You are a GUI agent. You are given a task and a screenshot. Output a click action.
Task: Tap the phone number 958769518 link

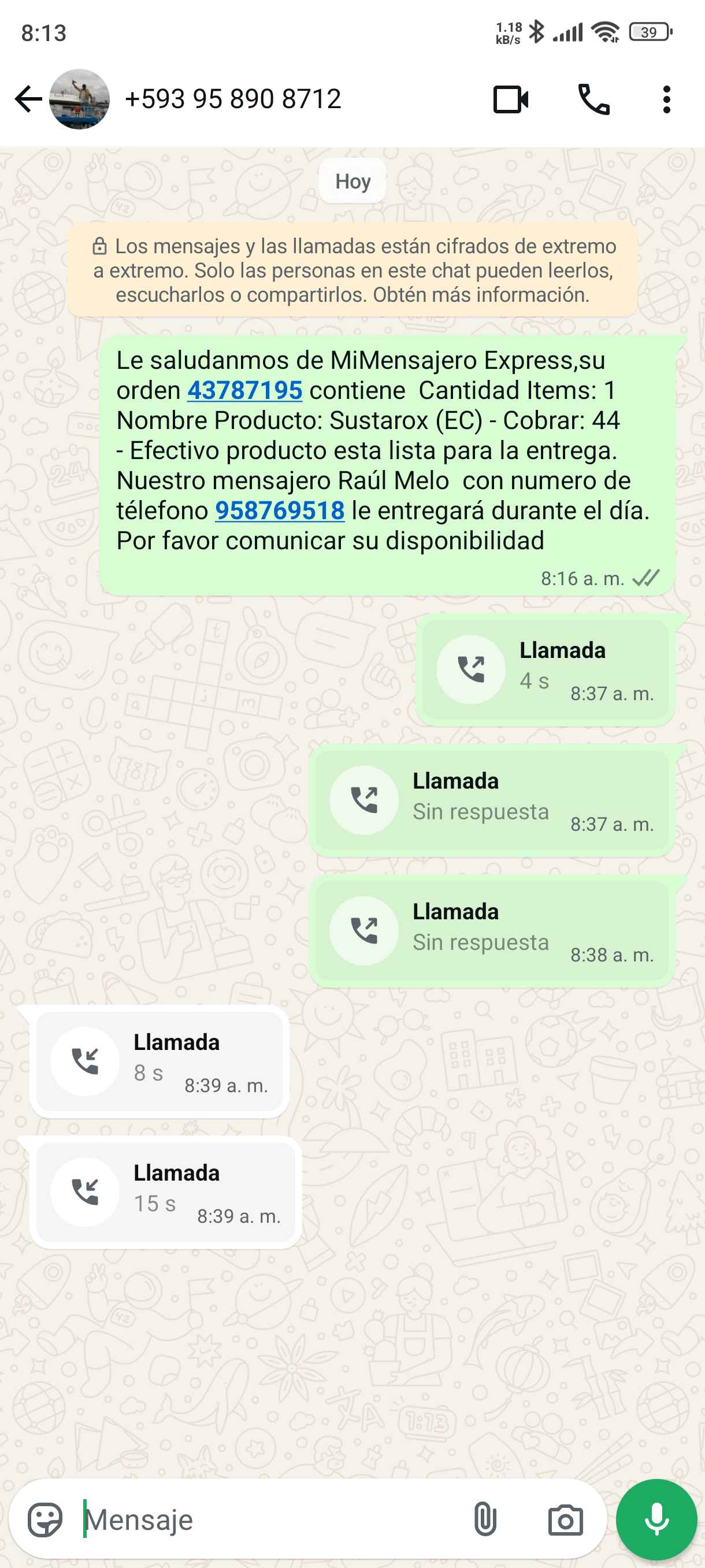(280, 511)
